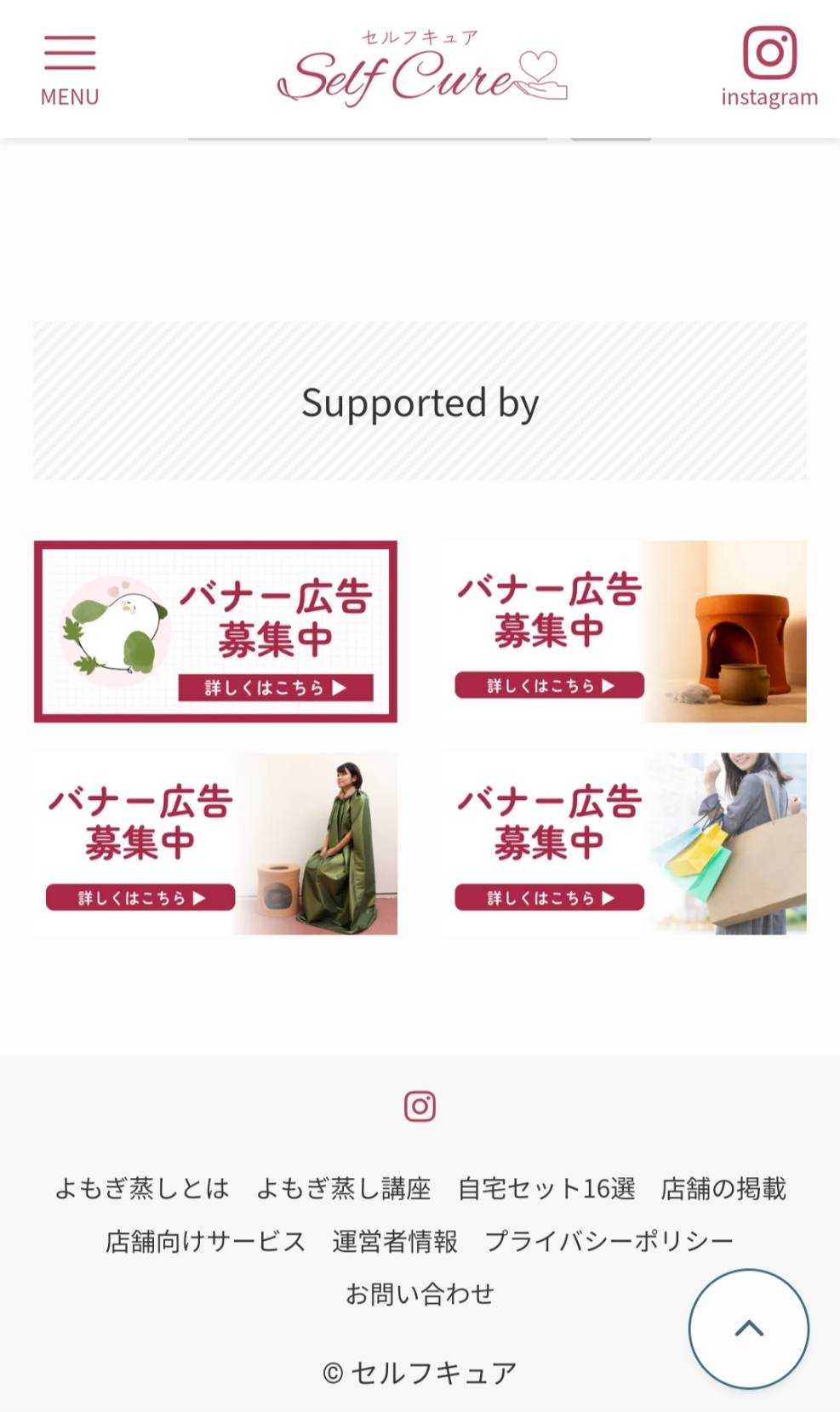The height and width of the screenshot is (1412, 840).
Task: Tap the Self Cure logo to go home
Action: tap(422, 69)
